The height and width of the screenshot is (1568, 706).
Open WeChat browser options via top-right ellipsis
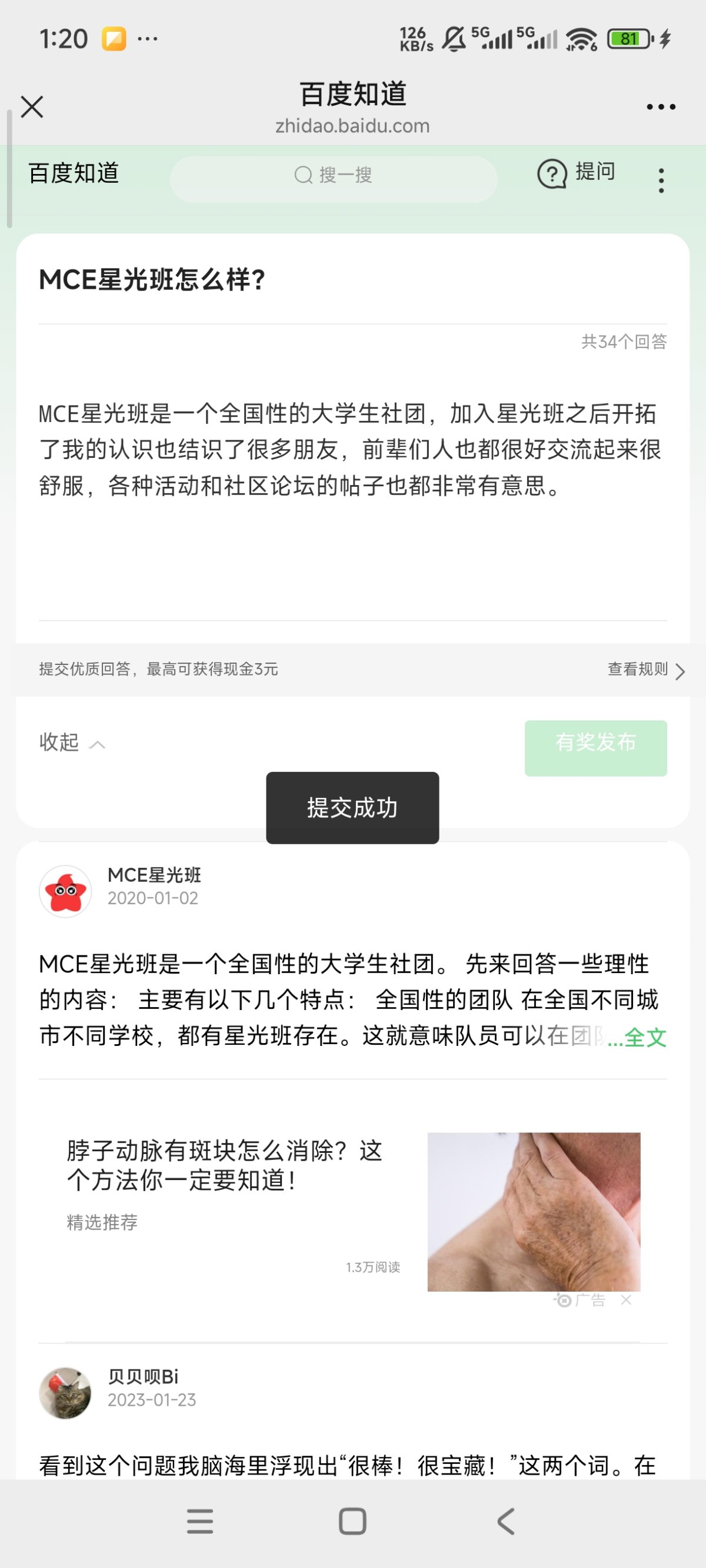660,106
